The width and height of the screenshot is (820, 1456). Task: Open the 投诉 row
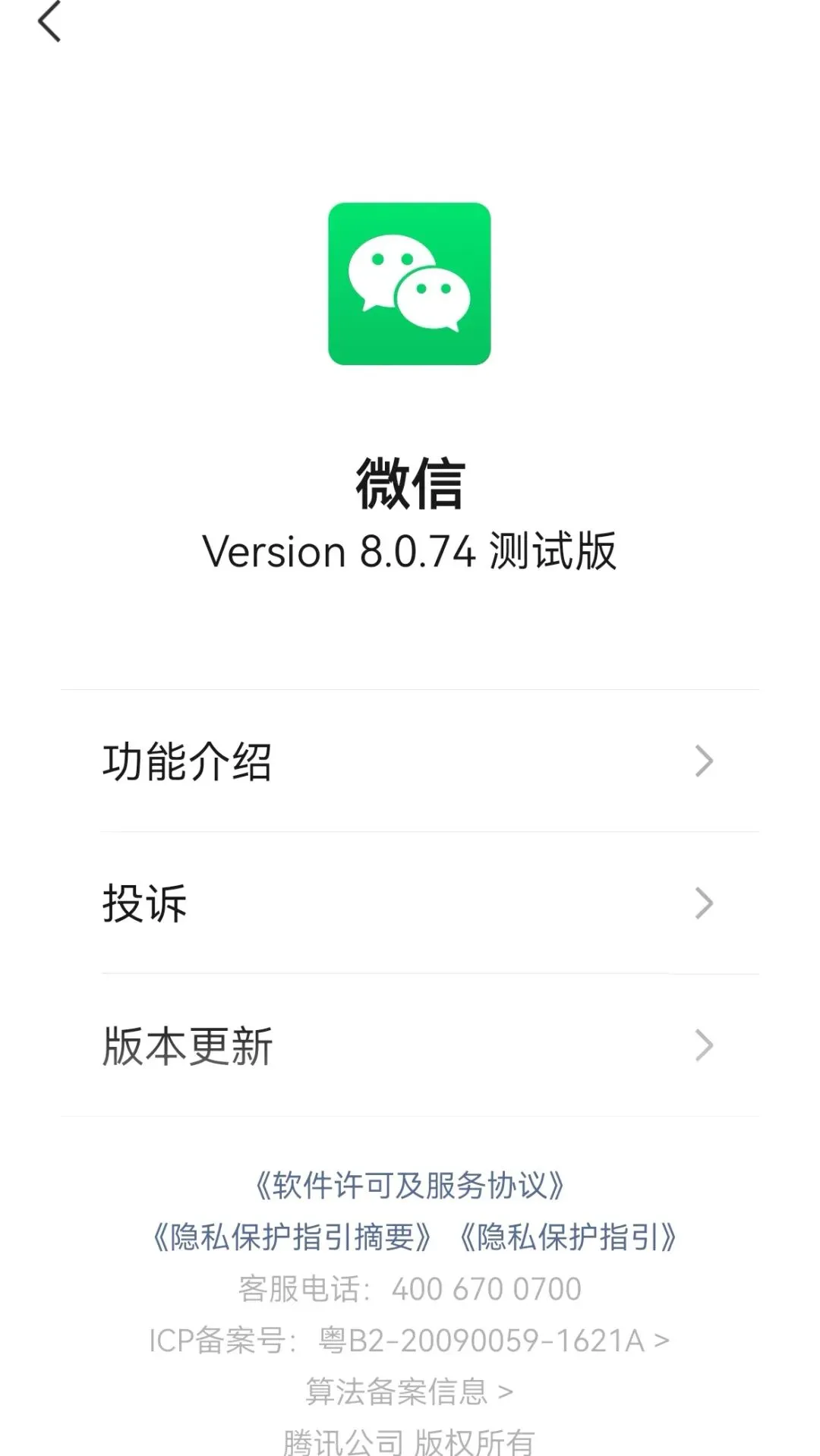point(410,903)
